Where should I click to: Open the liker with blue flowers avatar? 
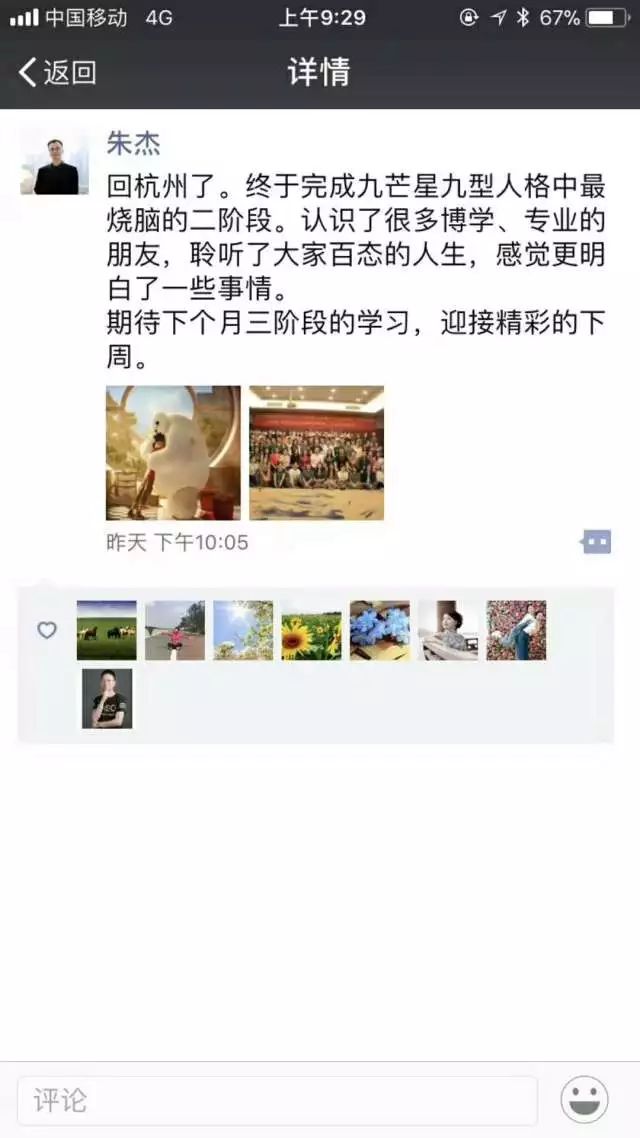(x=380, y=630)
